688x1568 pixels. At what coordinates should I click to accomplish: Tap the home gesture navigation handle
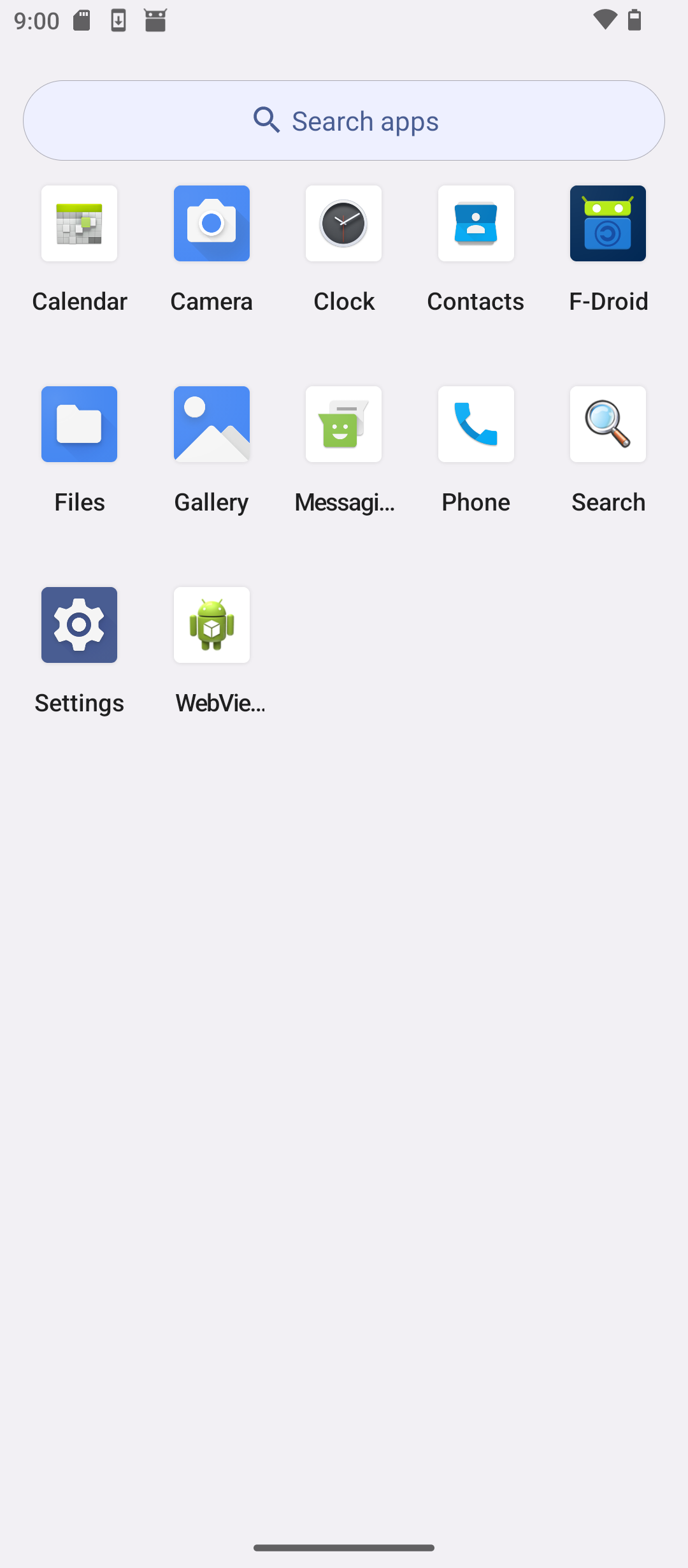343,1546
